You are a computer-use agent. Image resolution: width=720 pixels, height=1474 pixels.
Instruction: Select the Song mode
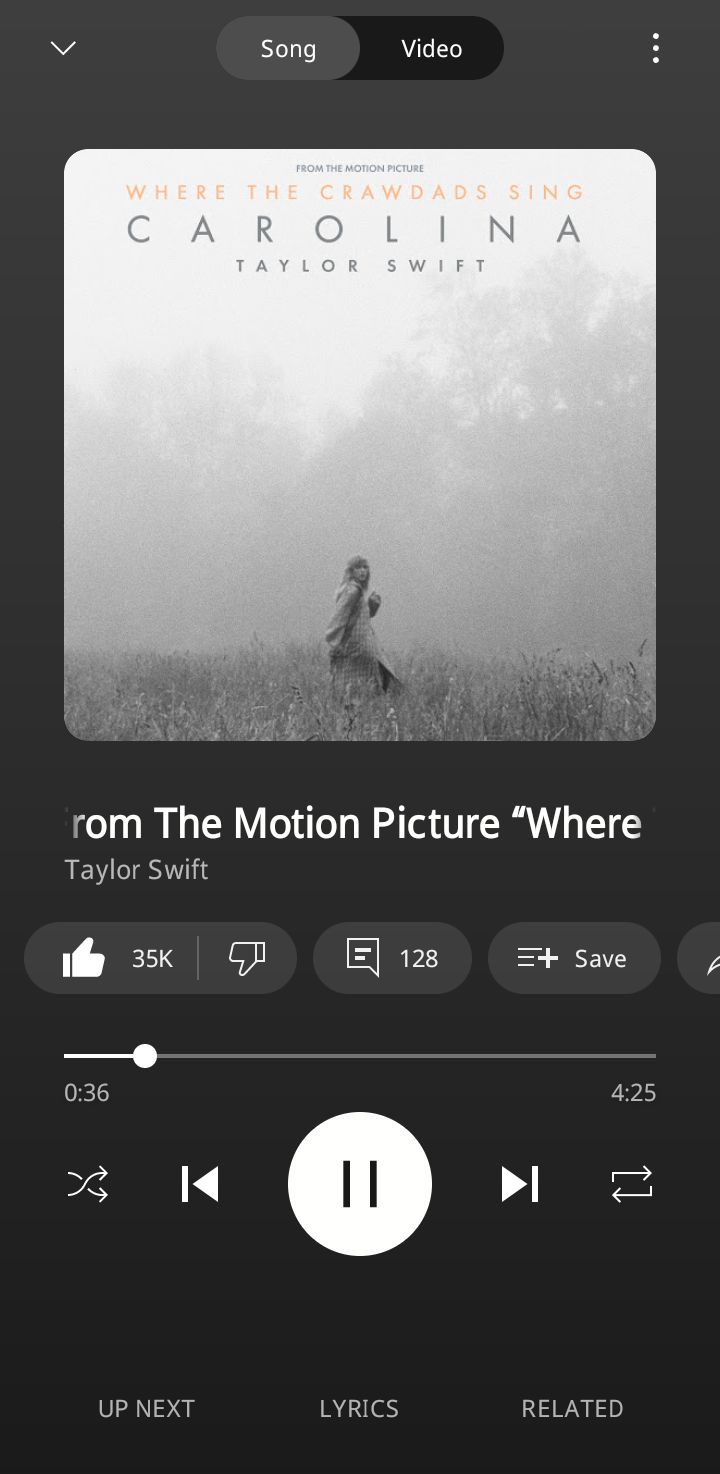point(288,48)
